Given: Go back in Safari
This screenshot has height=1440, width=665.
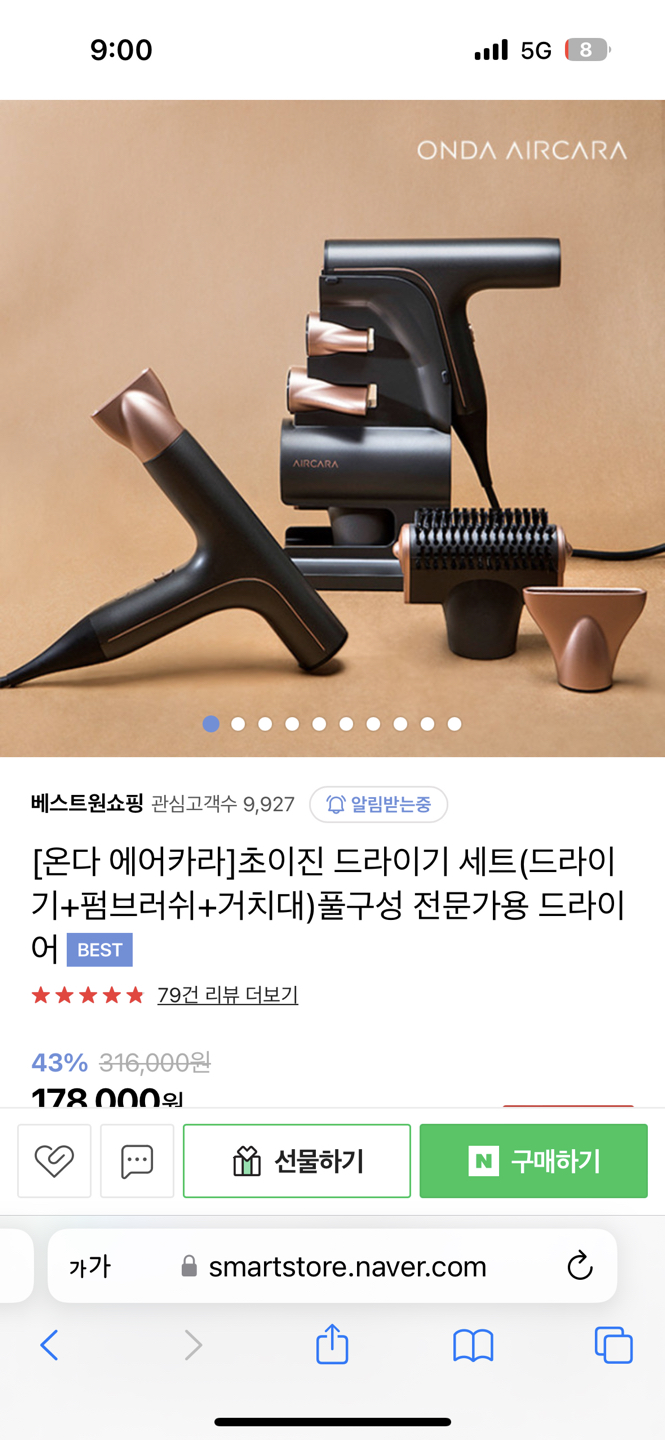Looking at the screenshot, I should point(49,1345).
